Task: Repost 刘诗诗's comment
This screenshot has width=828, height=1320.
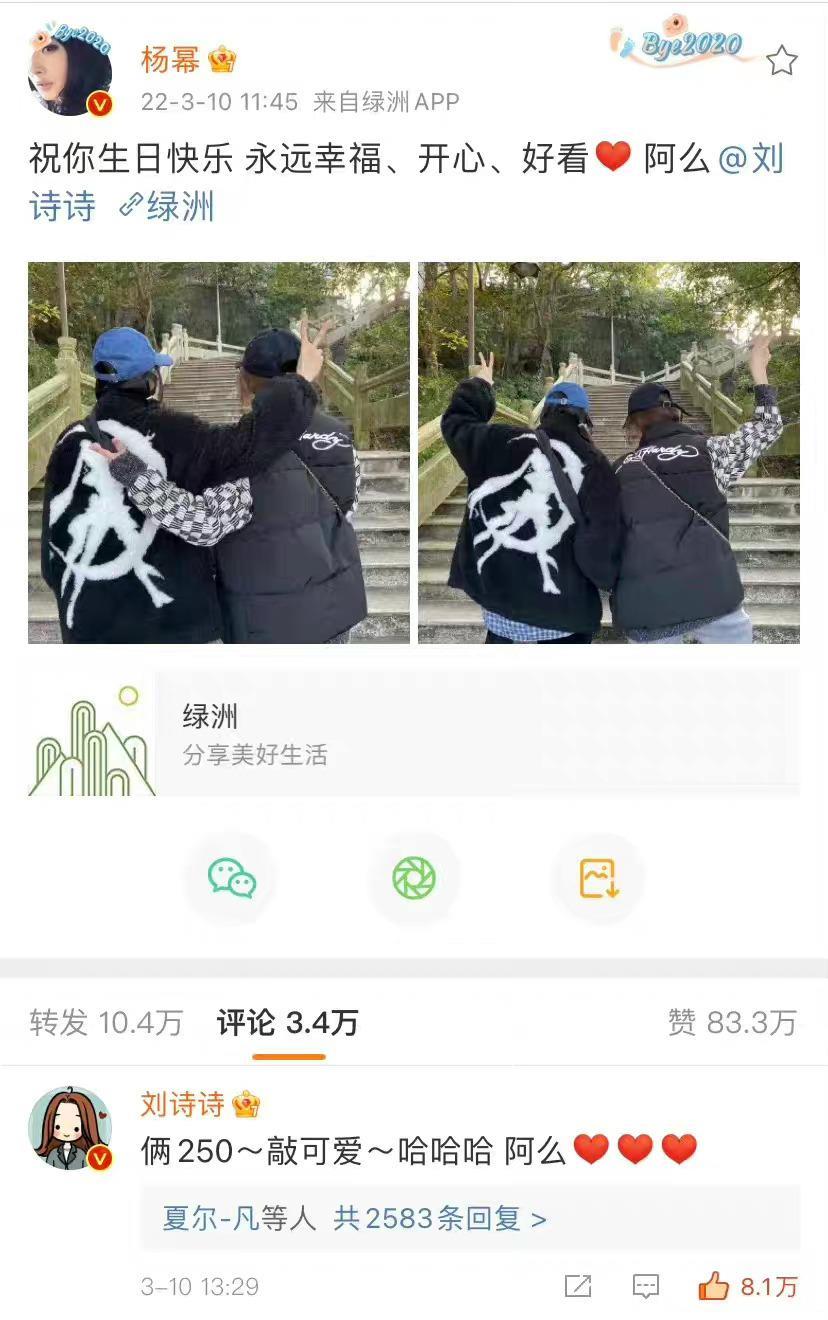Action: click(x=578, y=1286)
